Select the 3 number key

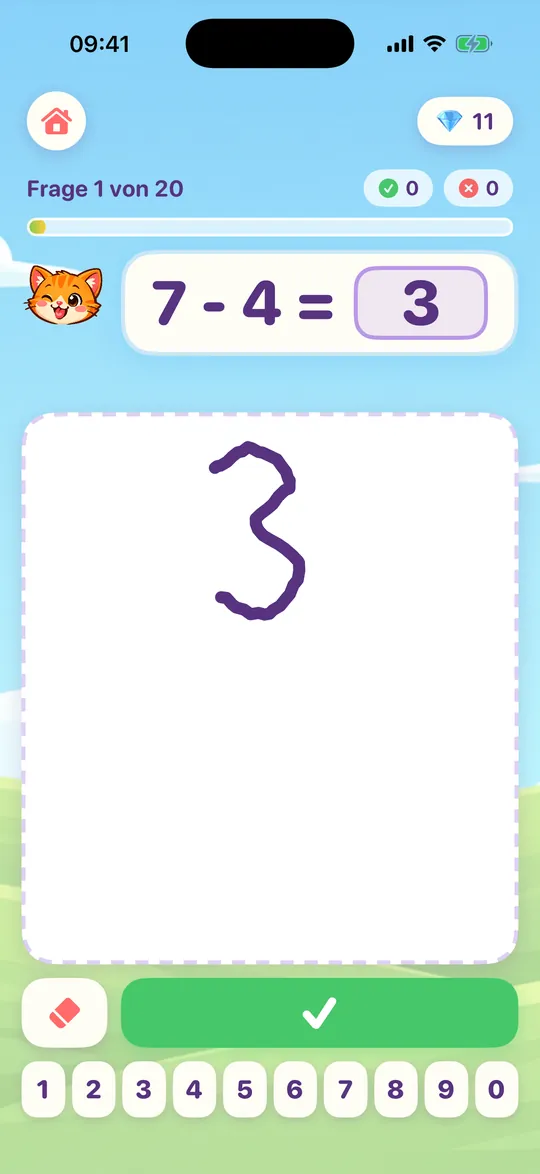pos(144,1089)
